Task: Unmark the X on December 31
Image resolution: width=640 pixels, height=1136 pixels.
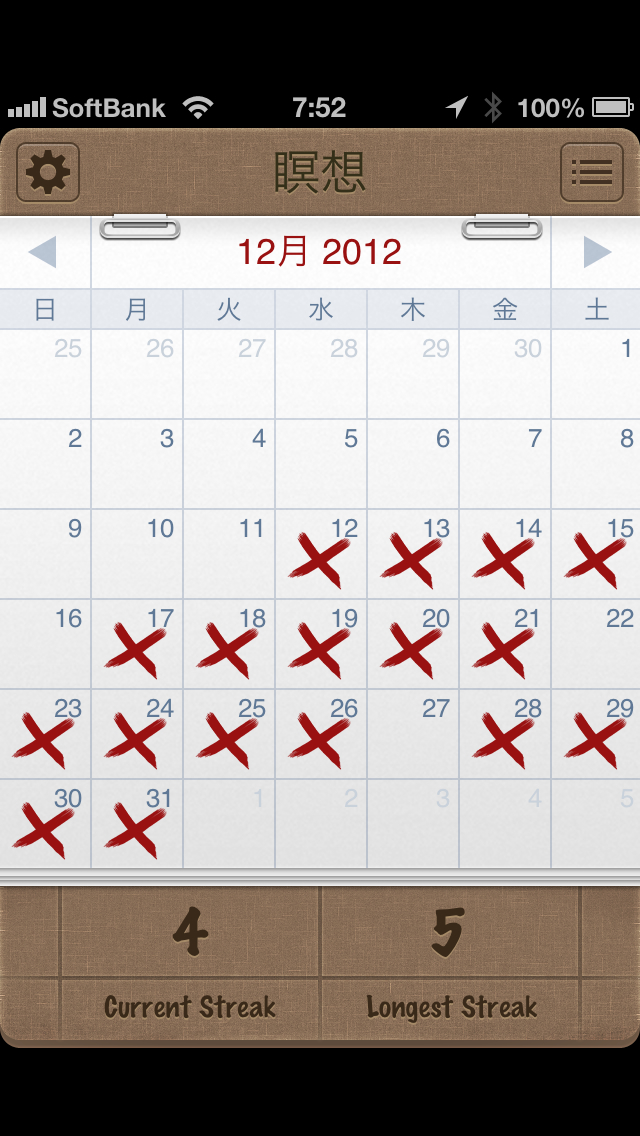Action: (137, 823)
